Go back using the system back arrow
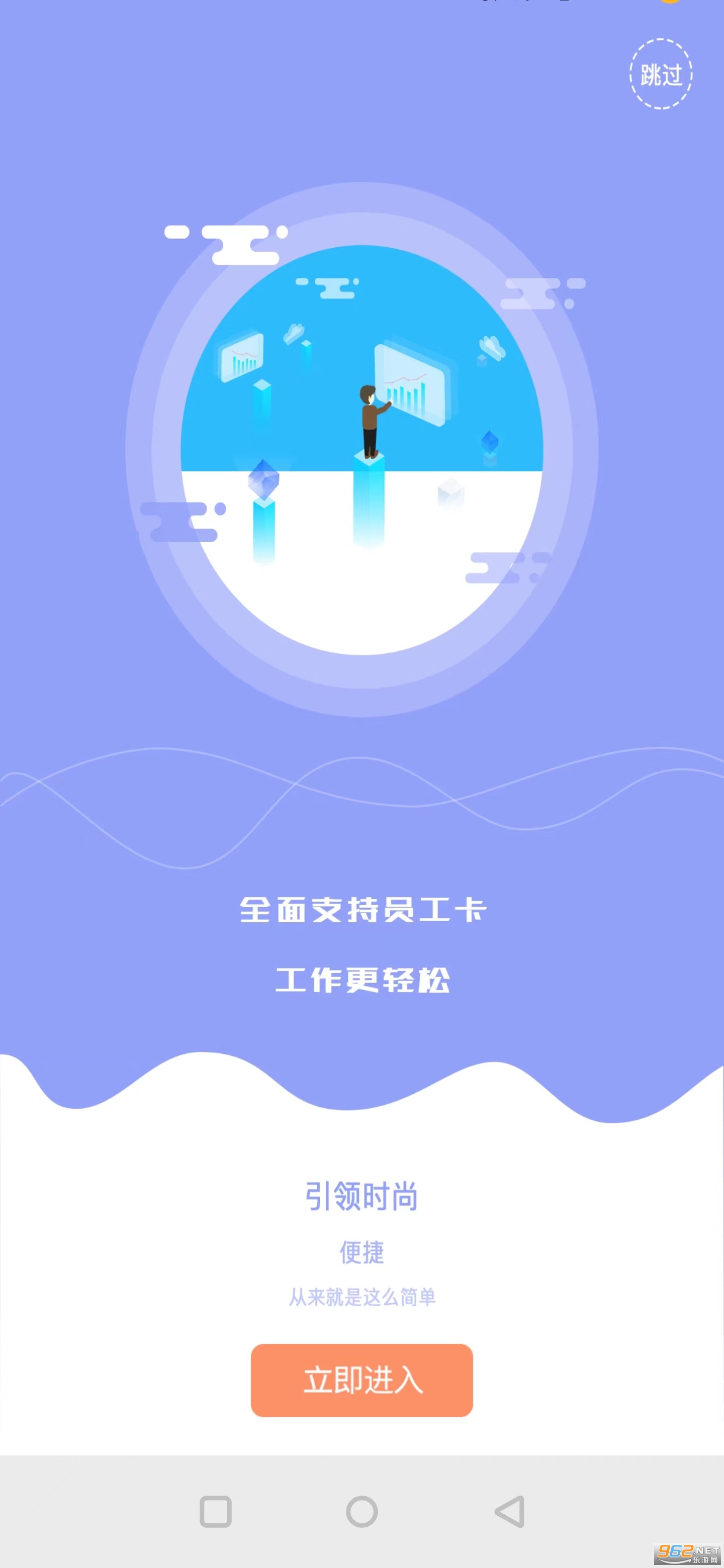This screenshot has width=724, height=1568. (x=510, y=1511)
